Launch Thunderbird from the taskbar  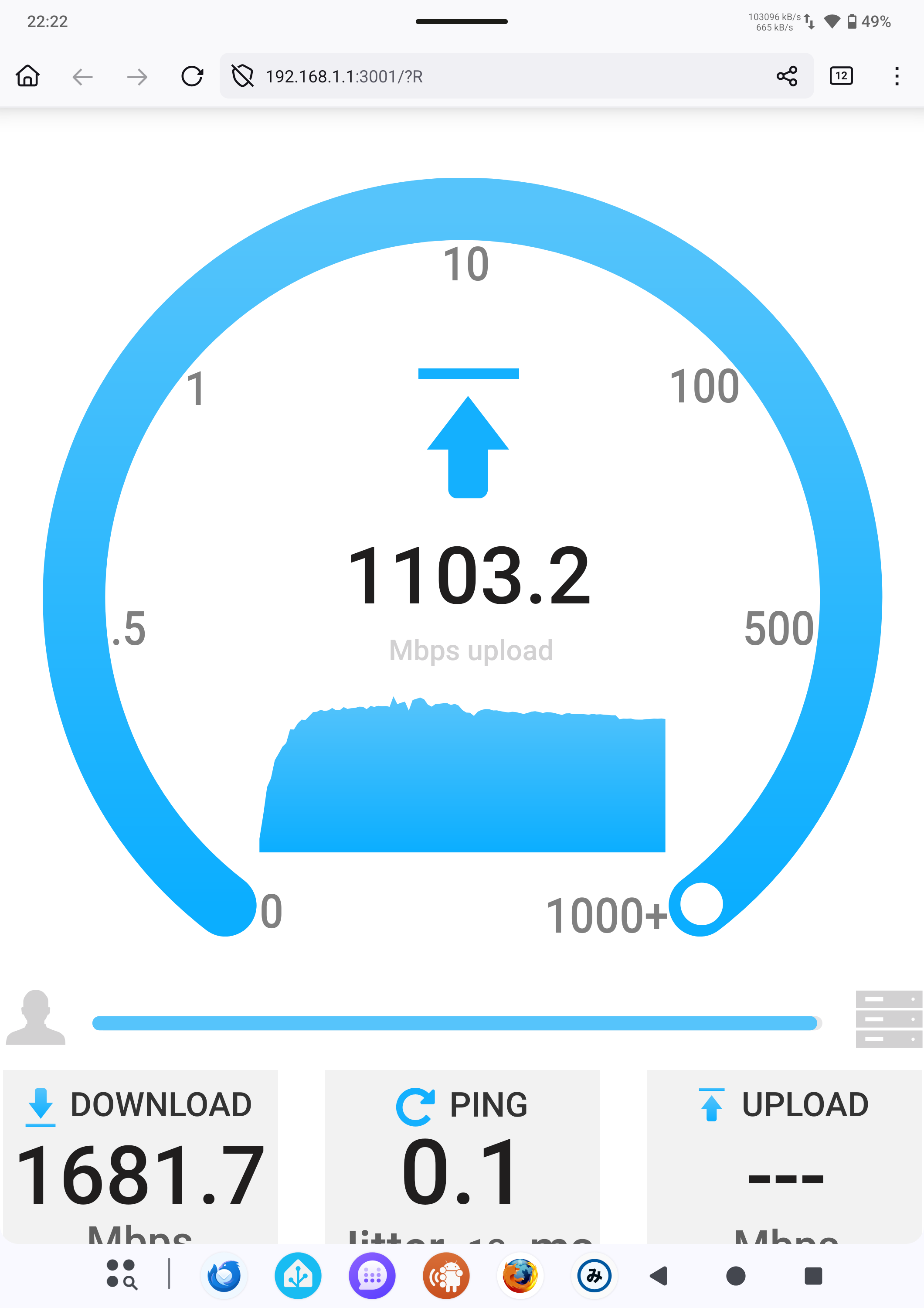pos(224,1276)
